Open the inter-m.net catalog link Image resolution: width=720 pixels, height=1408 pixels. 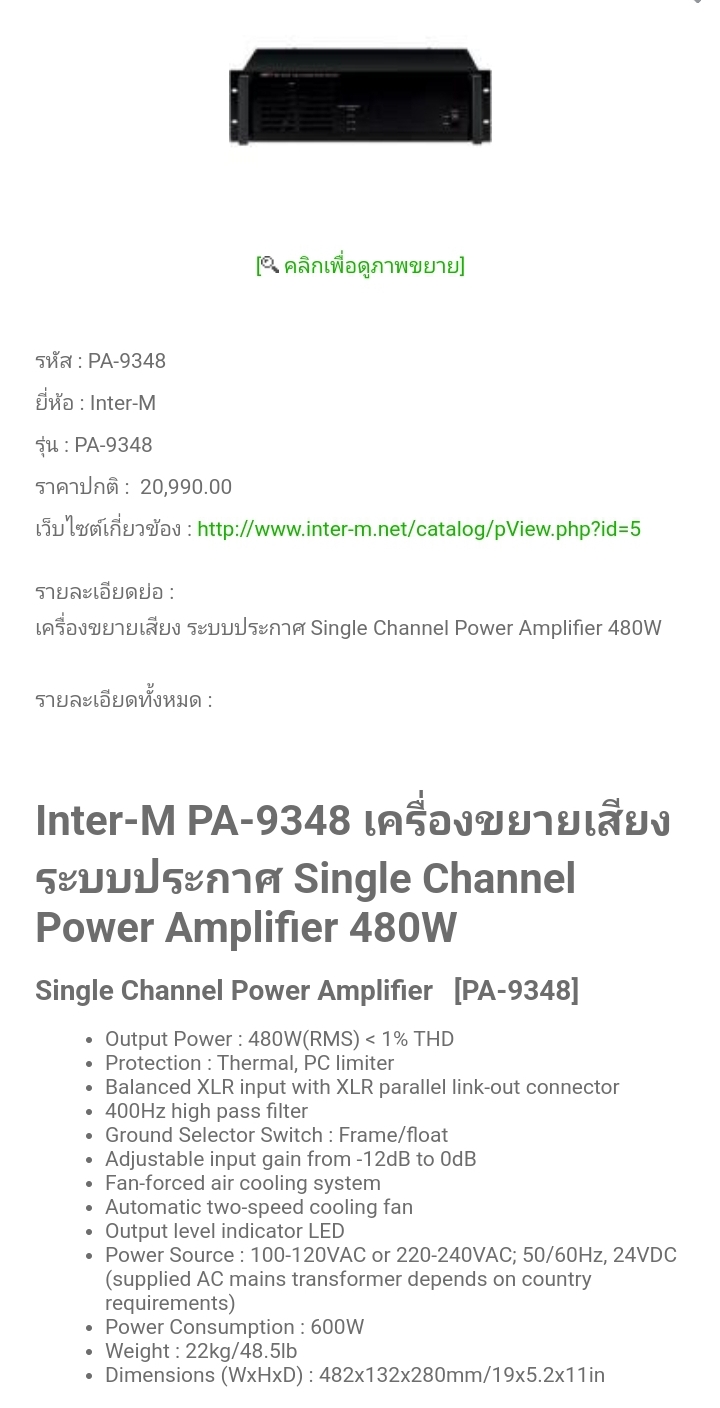click(418, 529)
